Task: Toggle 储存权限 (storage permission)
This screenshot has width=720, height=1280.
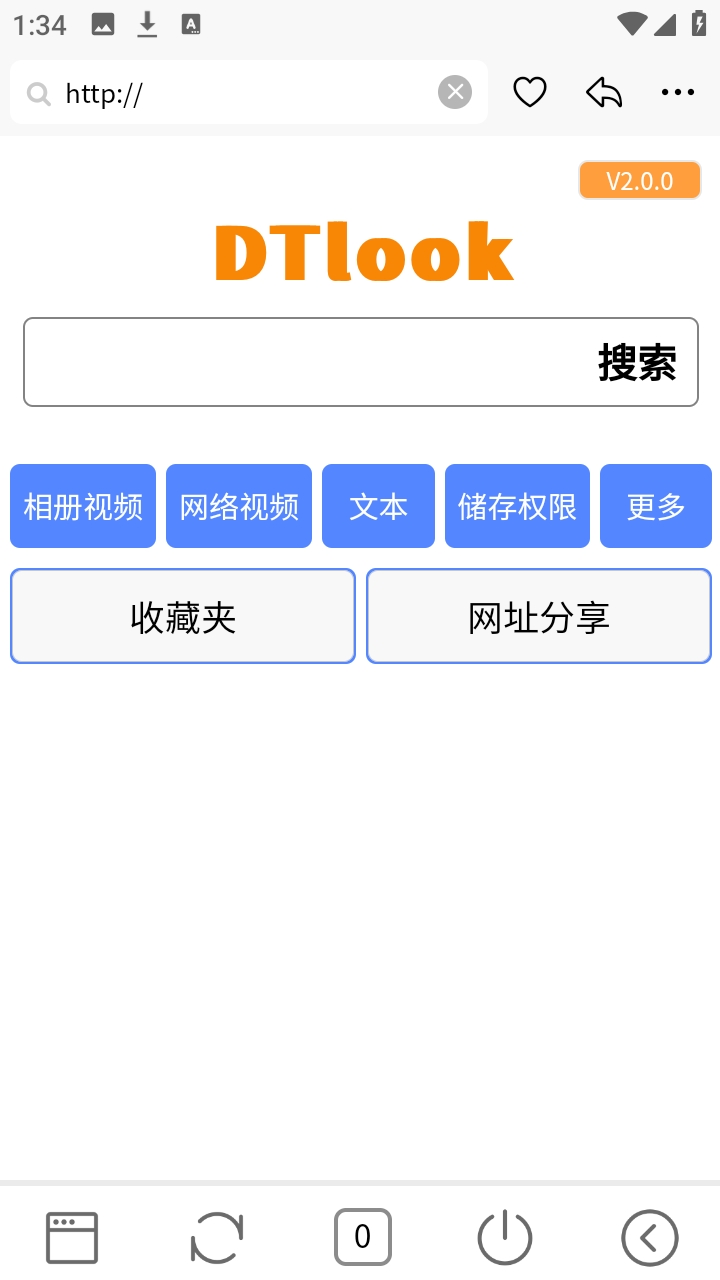Action: click(517, 506)
